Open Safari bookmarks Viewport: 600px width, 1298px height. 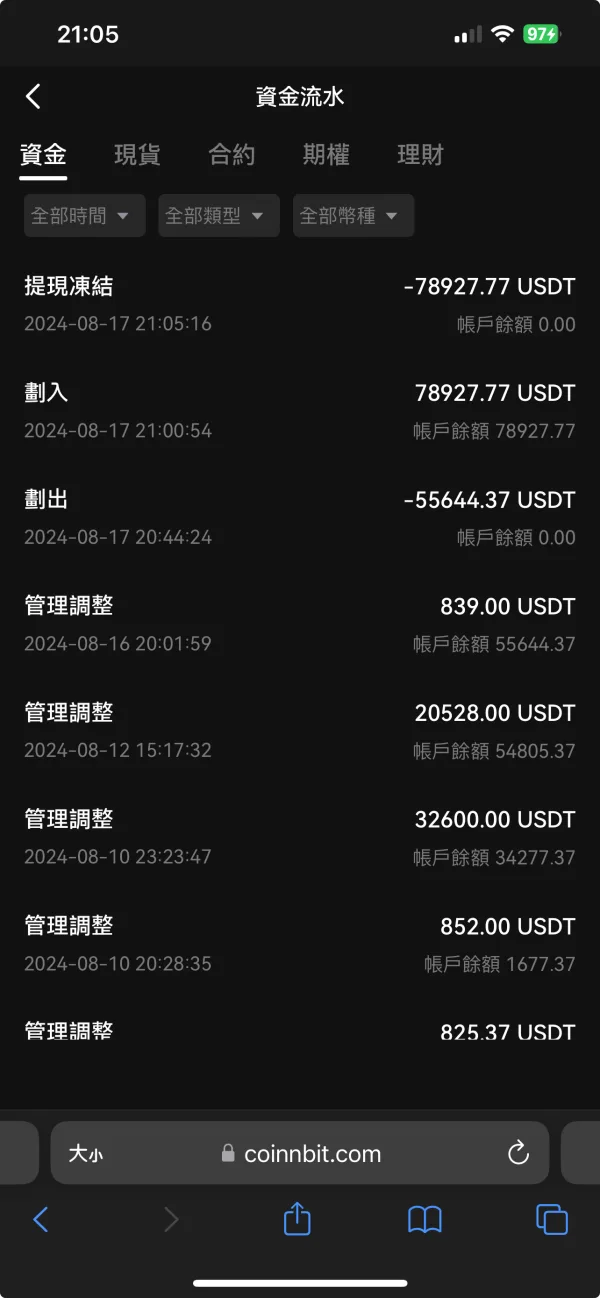pyautogui.click(x=425, y=1219)
